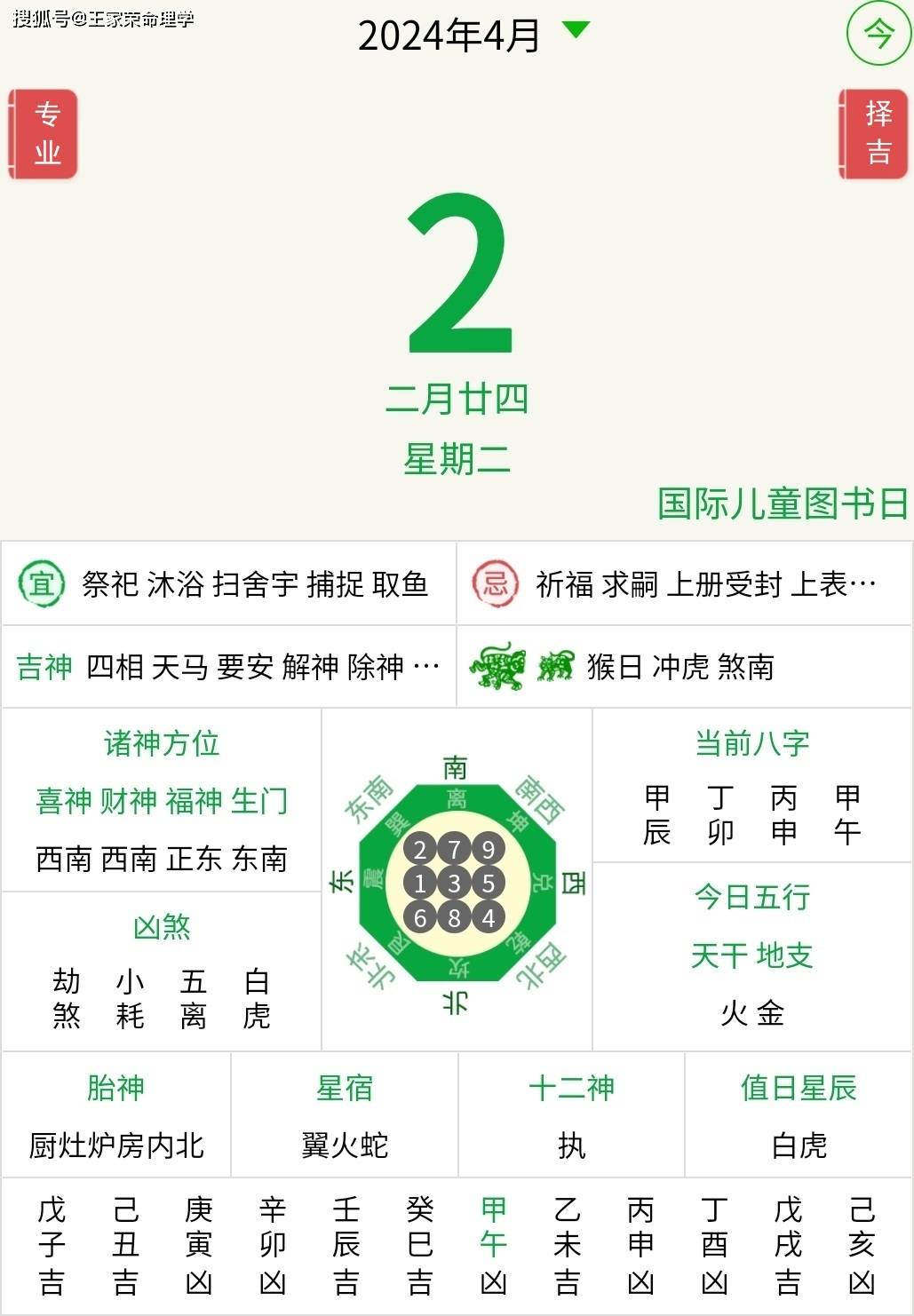View the 诸神方位 section
Screen dimensions: 914x1316
tap(162, 799)
